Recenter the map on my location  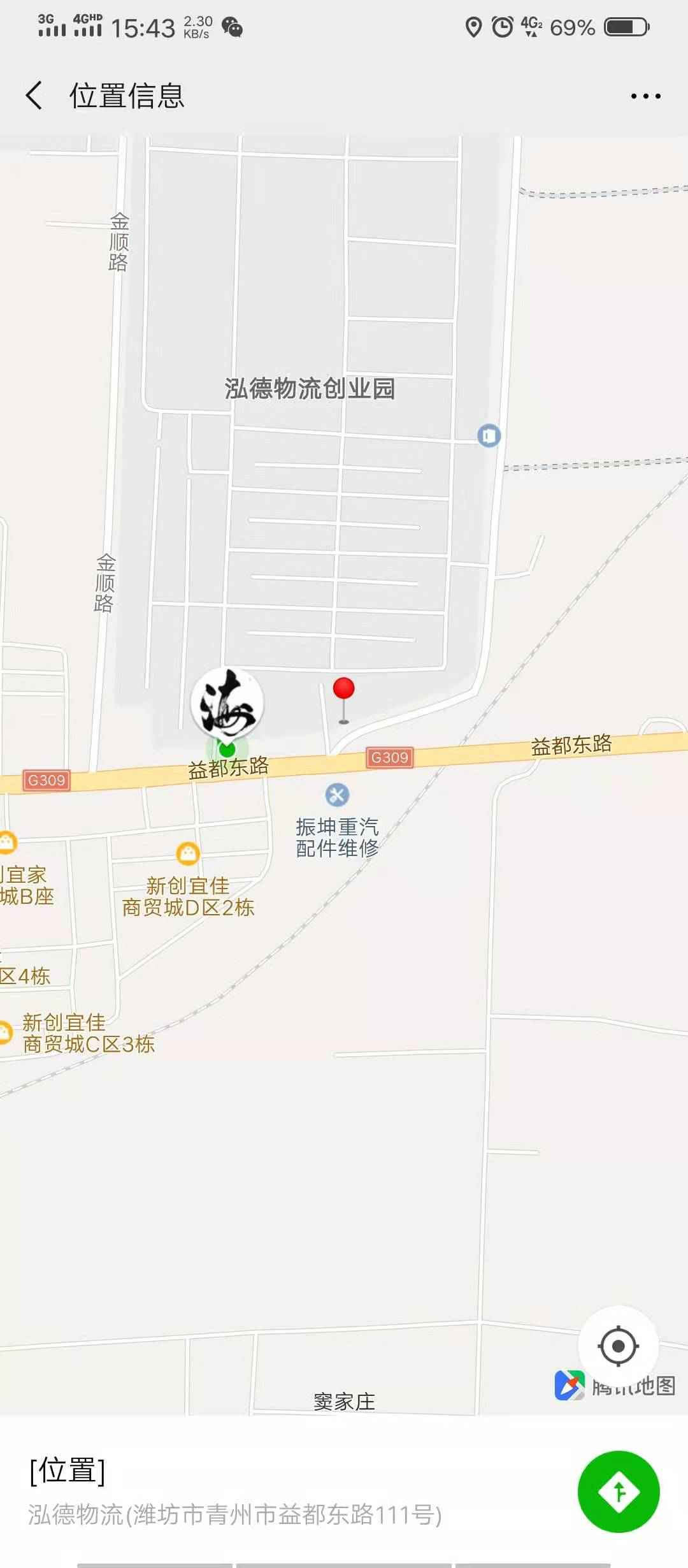tap(618, 1346)
